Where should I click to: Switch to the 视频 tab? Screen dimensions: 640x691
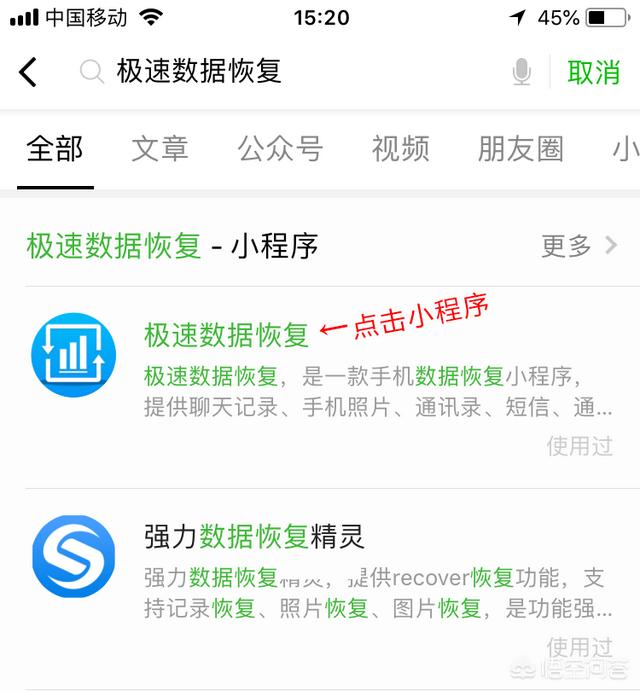point(400,149)
